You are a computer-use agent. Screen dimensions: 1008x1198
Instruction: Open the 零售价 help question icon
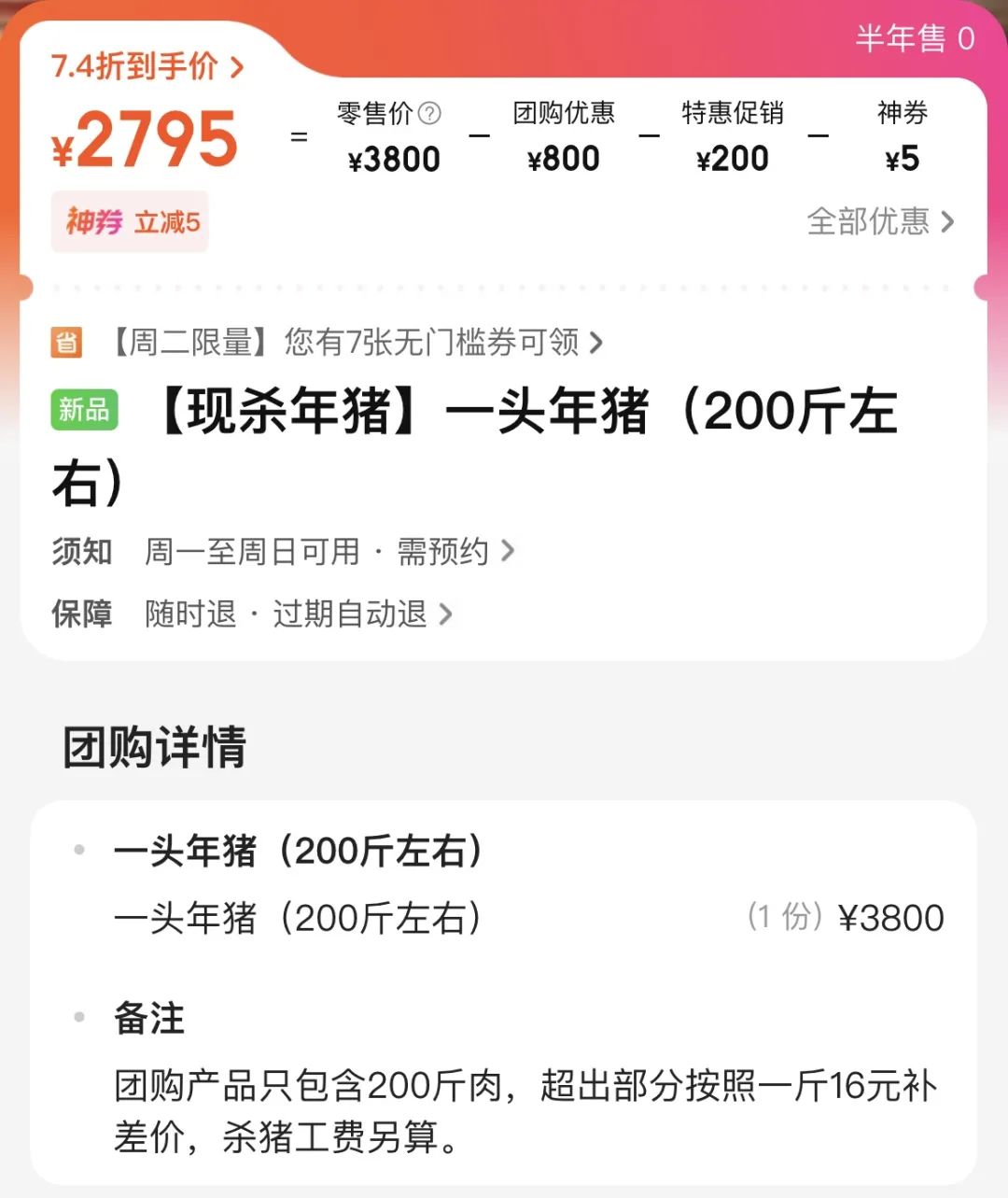[429, 113]
